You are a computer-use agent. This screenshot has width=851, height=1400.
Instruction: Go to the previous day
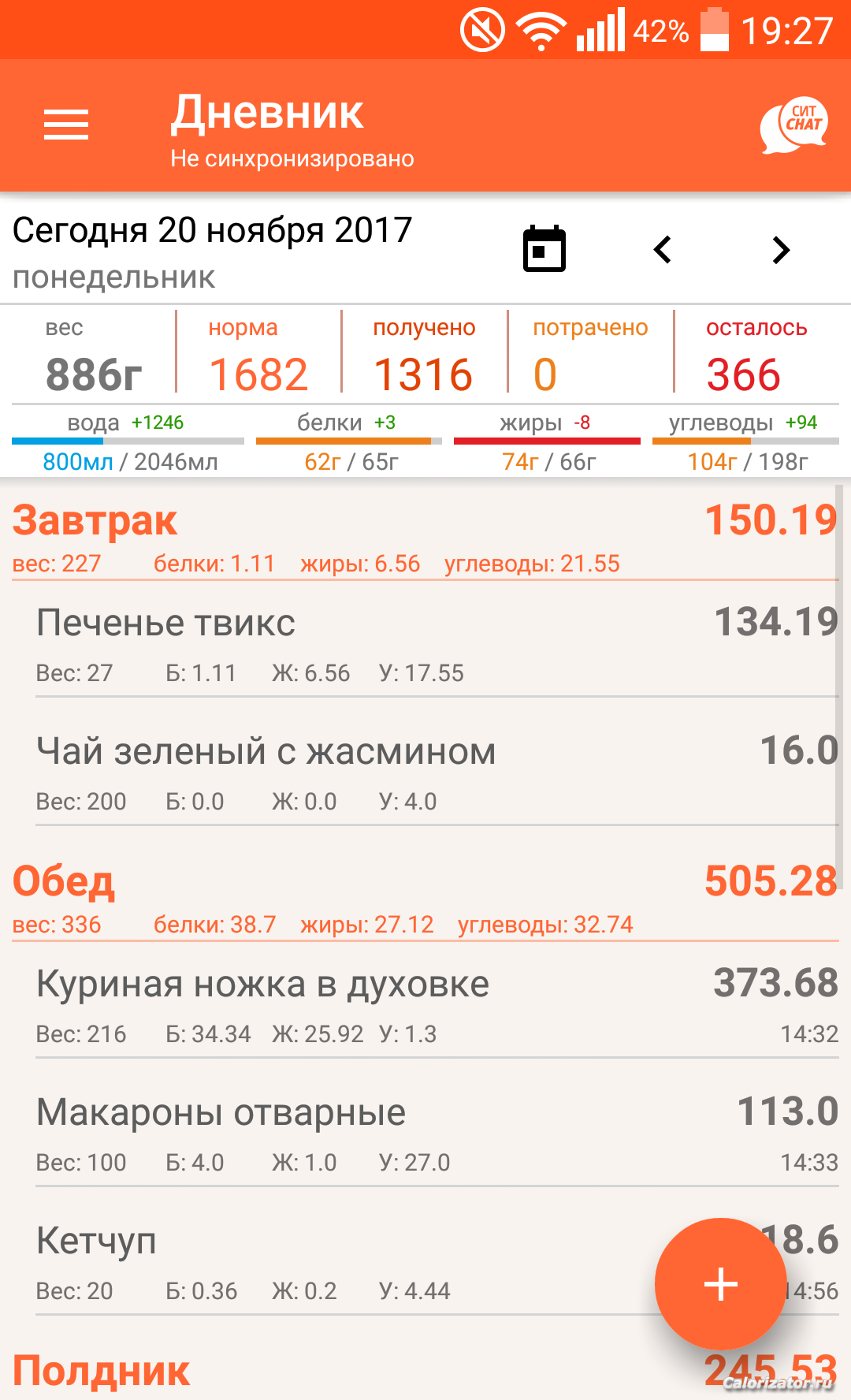tap(663, 250)
